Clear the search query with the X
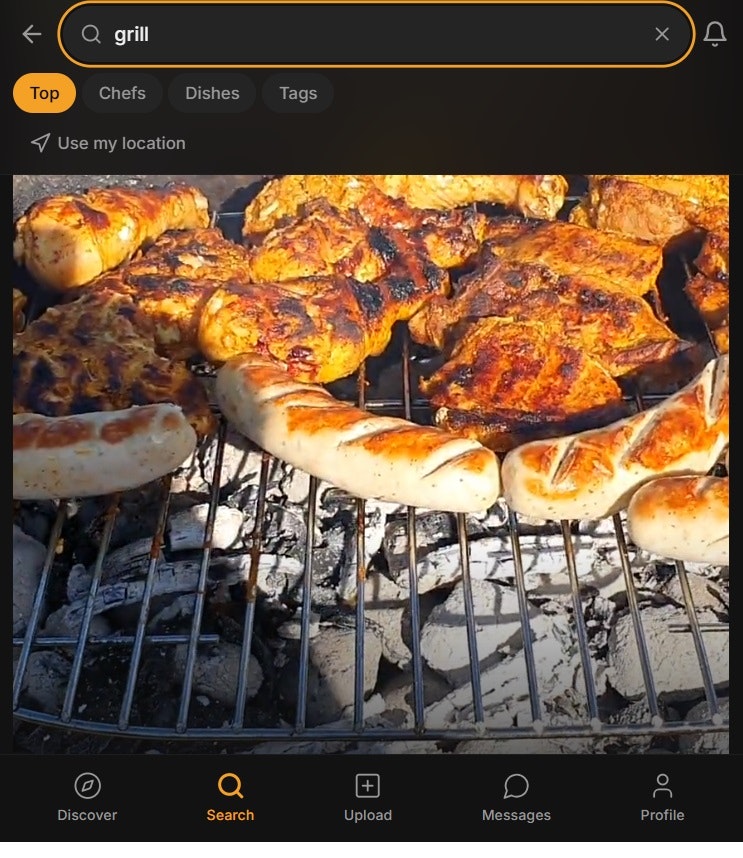 click(662, 33)
